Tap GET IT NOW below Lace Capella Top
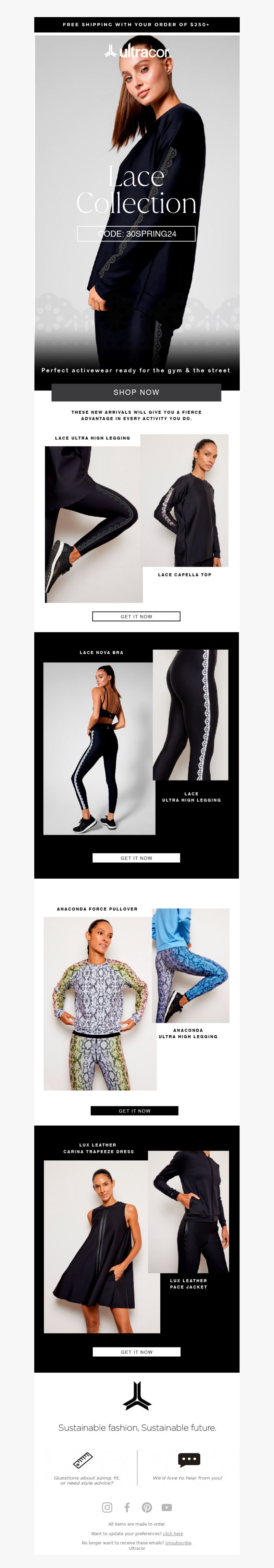274x1568 pixels. coord(136,616)
